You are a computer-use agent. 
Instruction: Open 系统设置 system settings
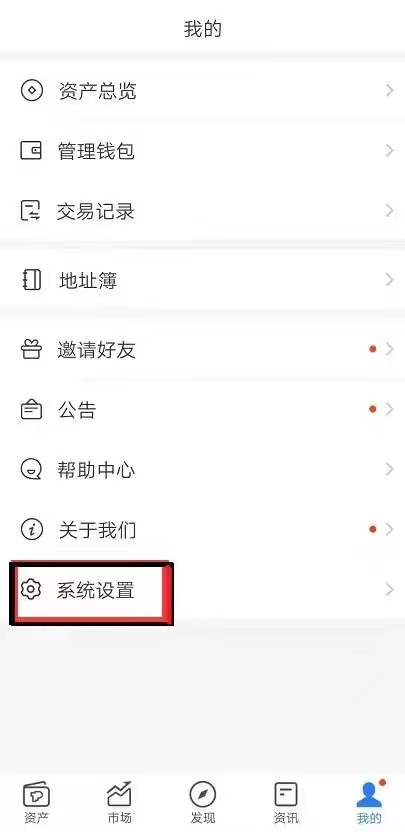click(202, 590)
